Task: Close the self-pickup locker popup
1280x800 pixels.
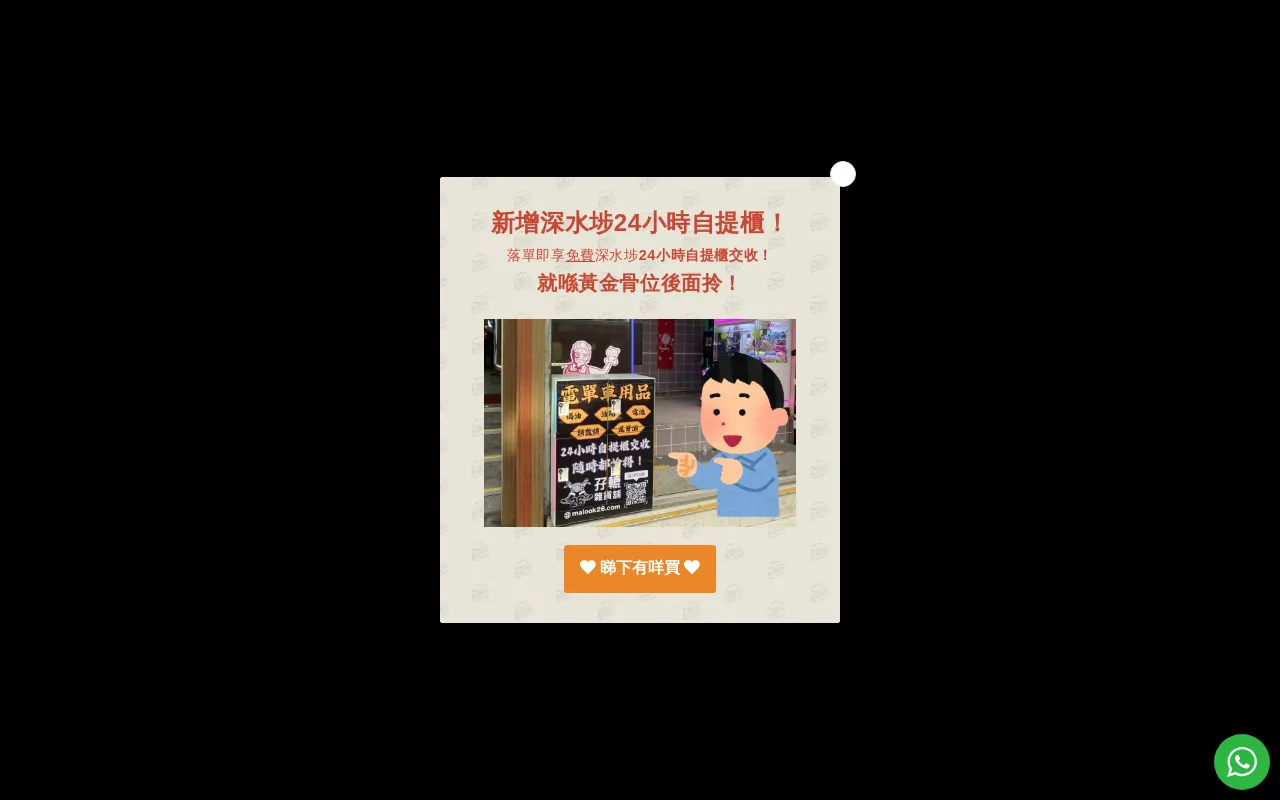Action: pyautogui.click(x=843, y=174)
